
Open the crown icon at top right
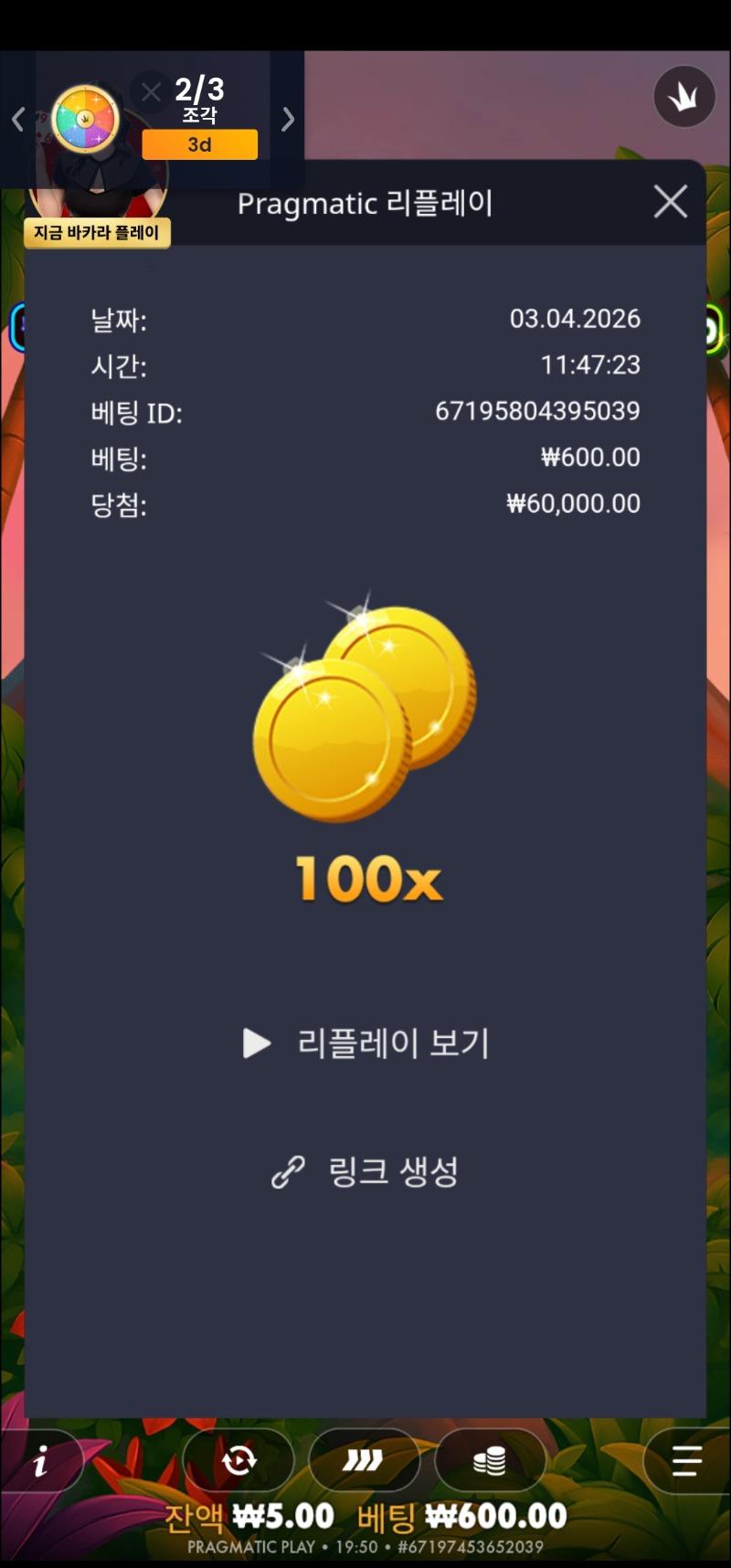pyautogui.click(x=683, y=97)
